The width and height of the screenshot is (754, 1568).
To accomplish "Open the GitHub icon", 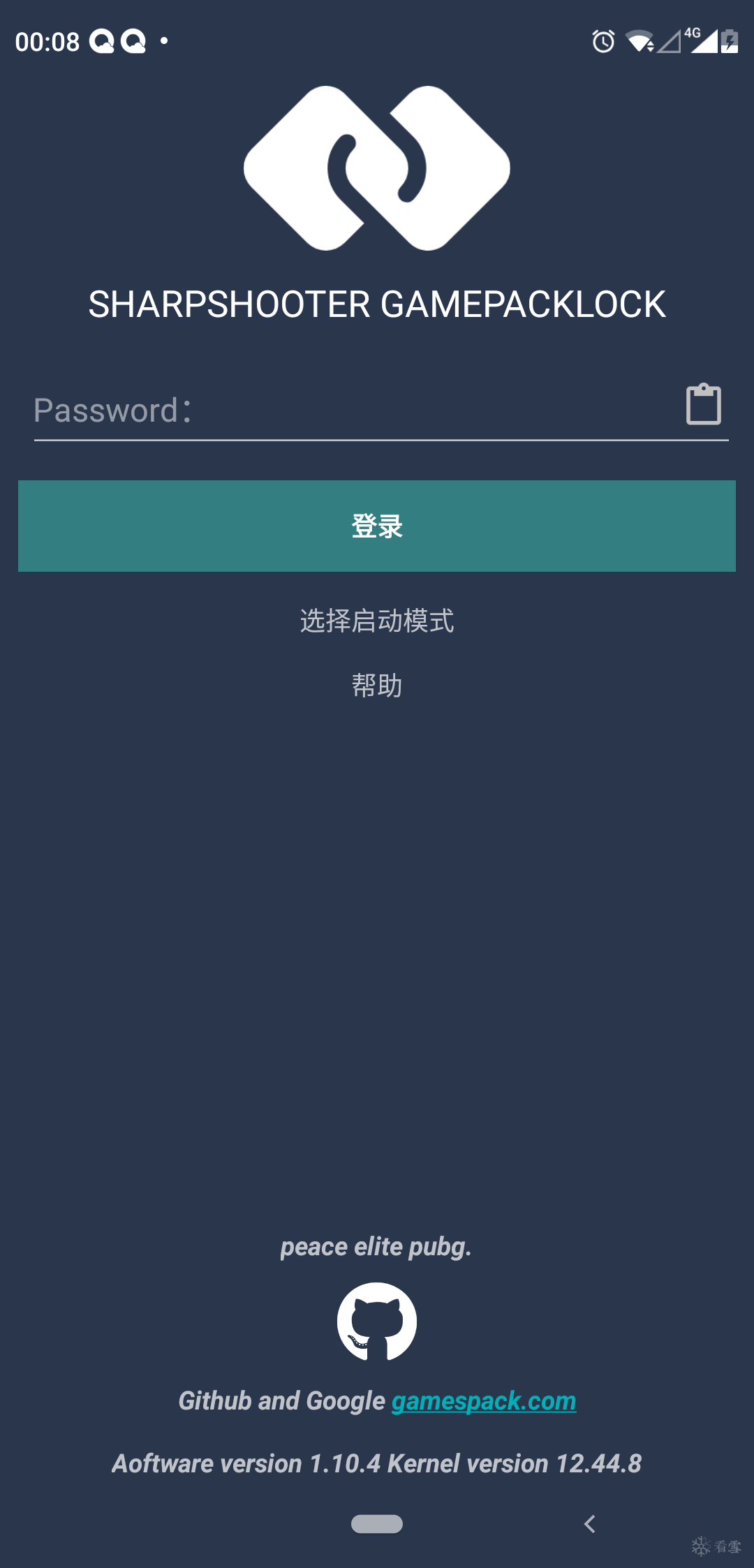I will pos(377,1322).
